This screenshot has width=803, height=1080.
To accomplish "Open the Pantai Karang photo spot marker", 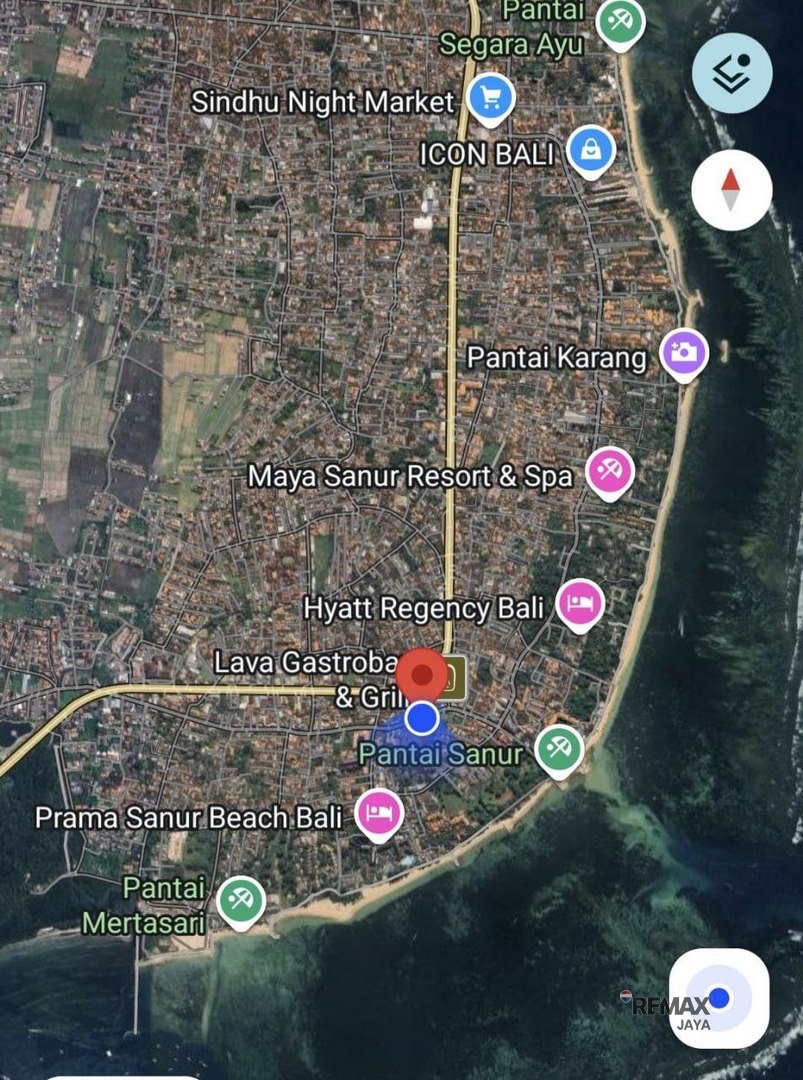I will click(x=685, y=353).
